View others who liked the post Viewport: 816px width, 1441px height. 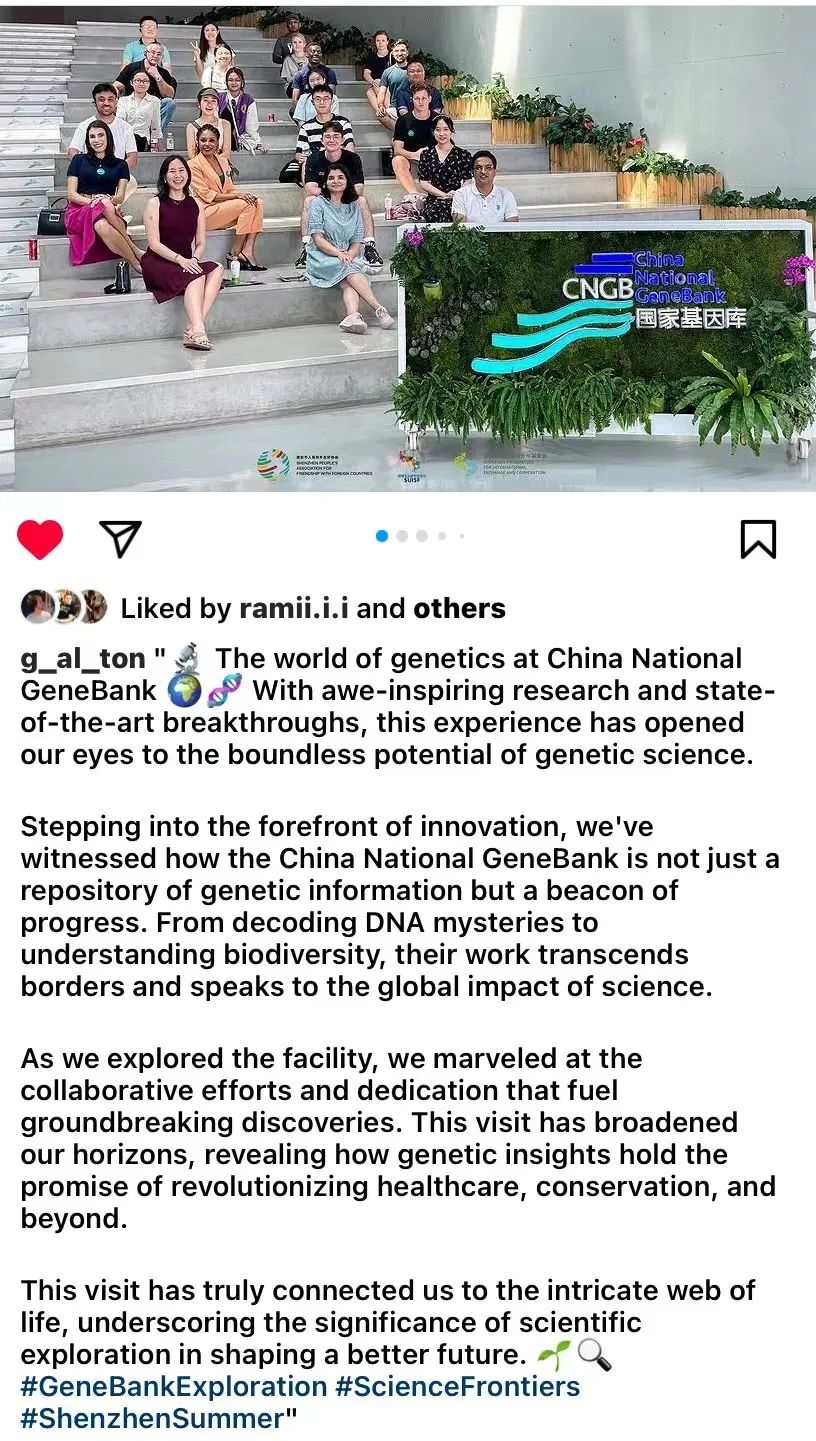(459, 608)
